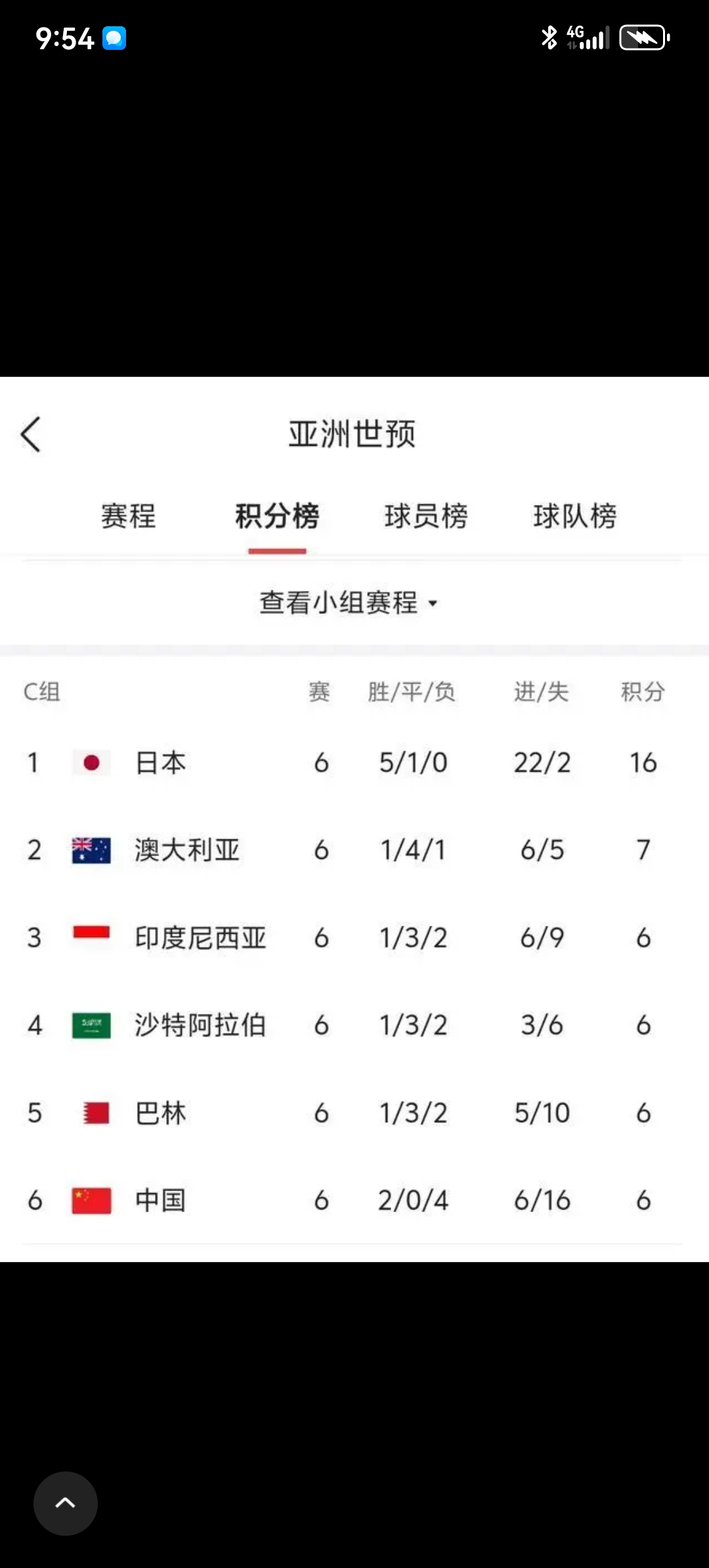Screen dimensions: 709x1568
Task: Tap the battery indicator in status bar
Action: [x=644, y=37]
